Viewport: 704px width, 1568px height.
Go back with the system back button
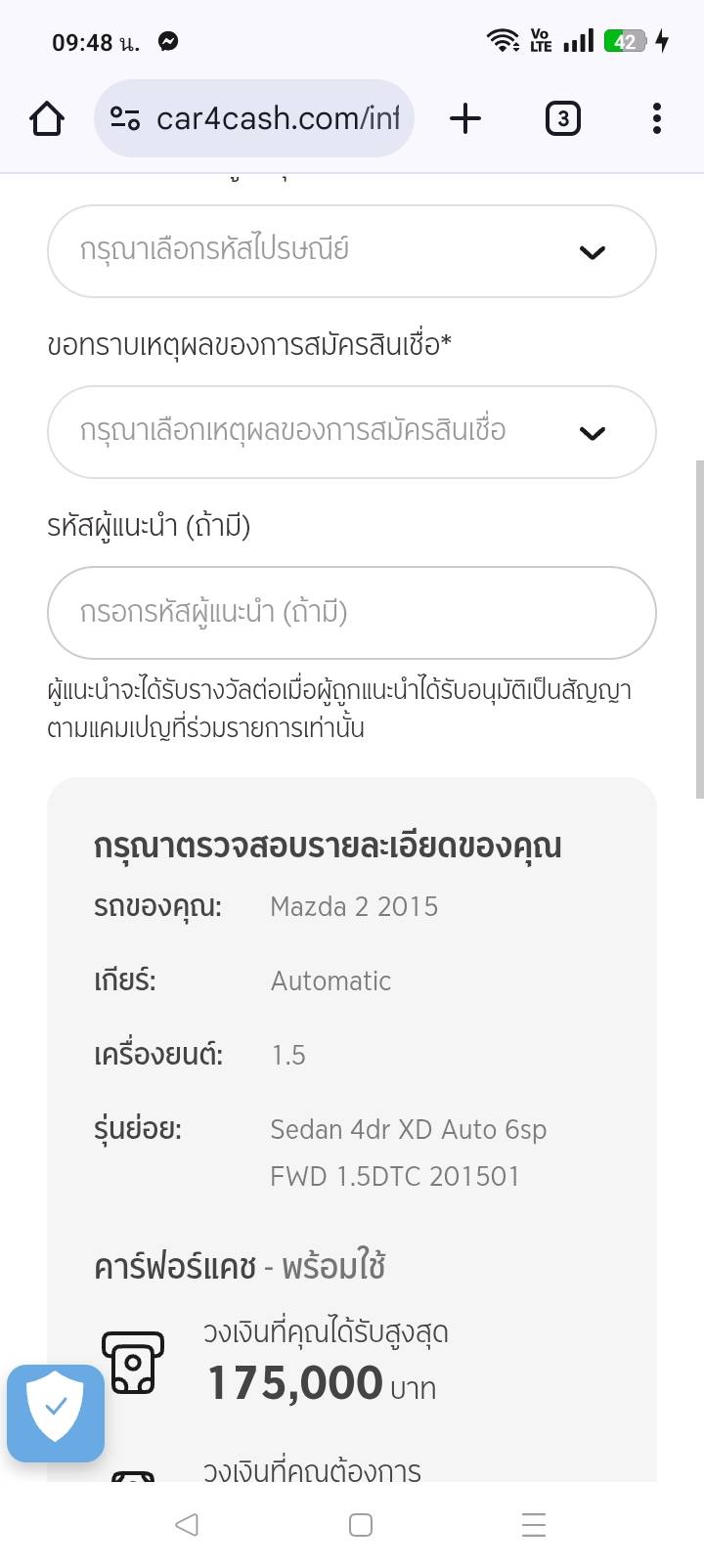tap(187, 1524)
